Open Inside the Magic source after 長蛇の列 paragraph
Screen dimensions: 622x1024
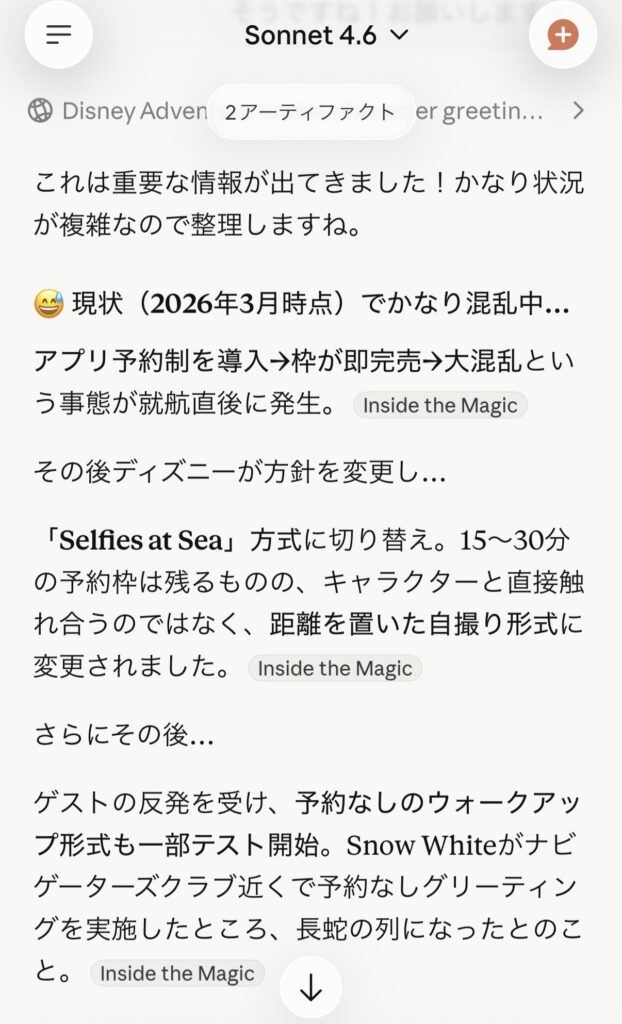coord(177,973)
